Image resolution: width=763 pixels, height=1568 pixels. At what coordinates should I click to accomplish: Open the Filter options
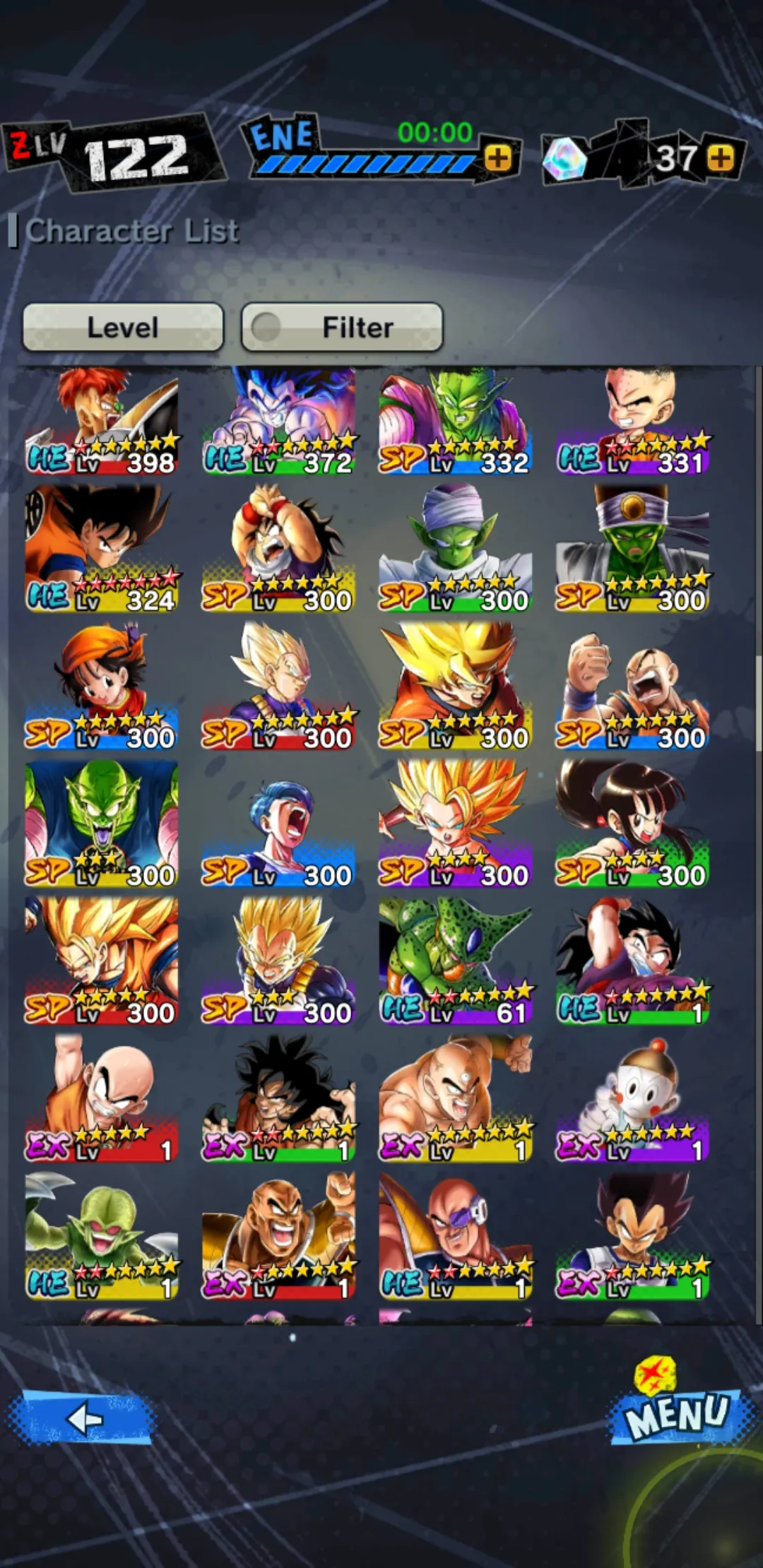point(342,327)
